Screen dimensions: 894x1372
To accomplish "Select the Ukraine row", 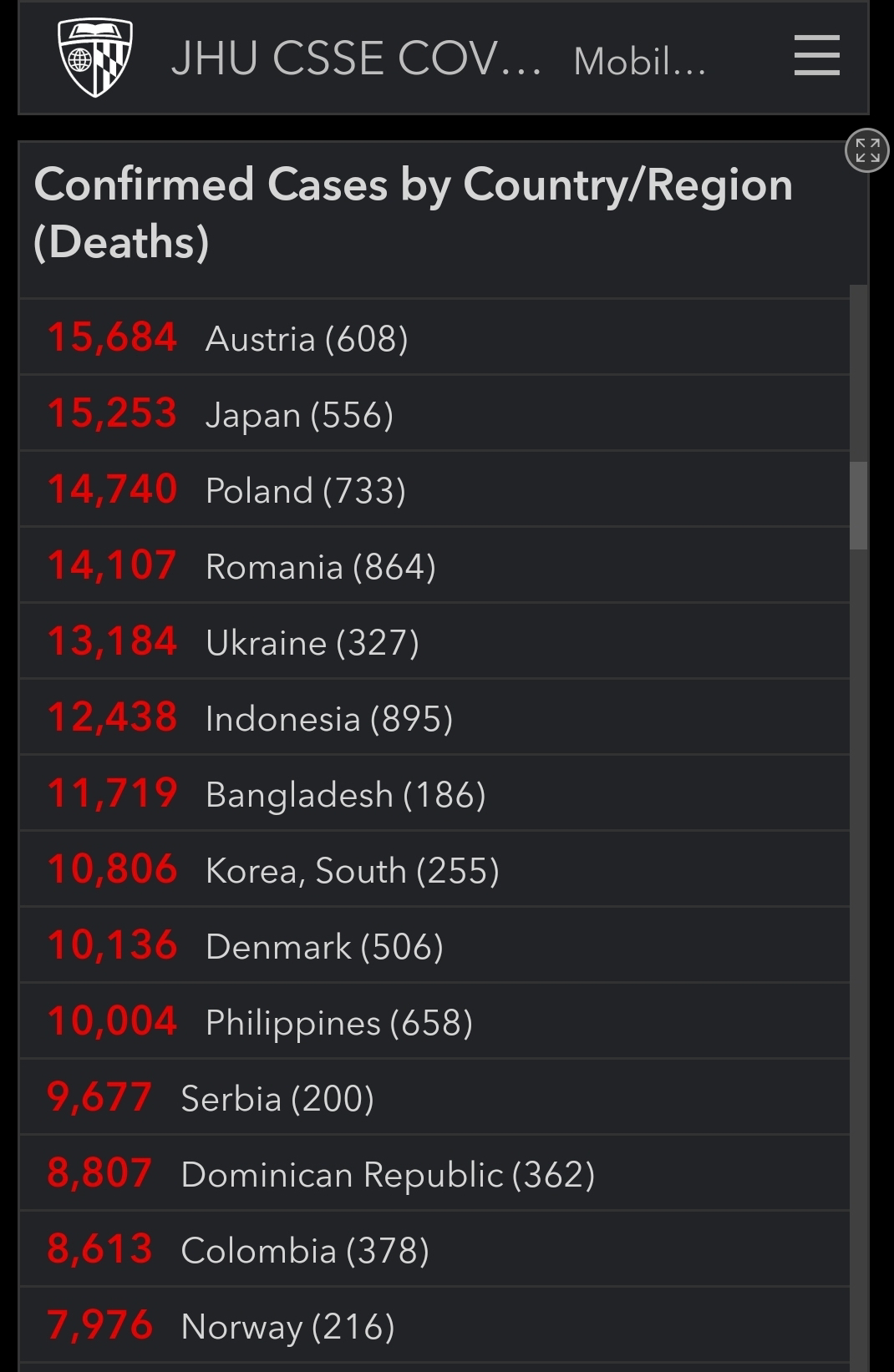I will click(434, 641).
